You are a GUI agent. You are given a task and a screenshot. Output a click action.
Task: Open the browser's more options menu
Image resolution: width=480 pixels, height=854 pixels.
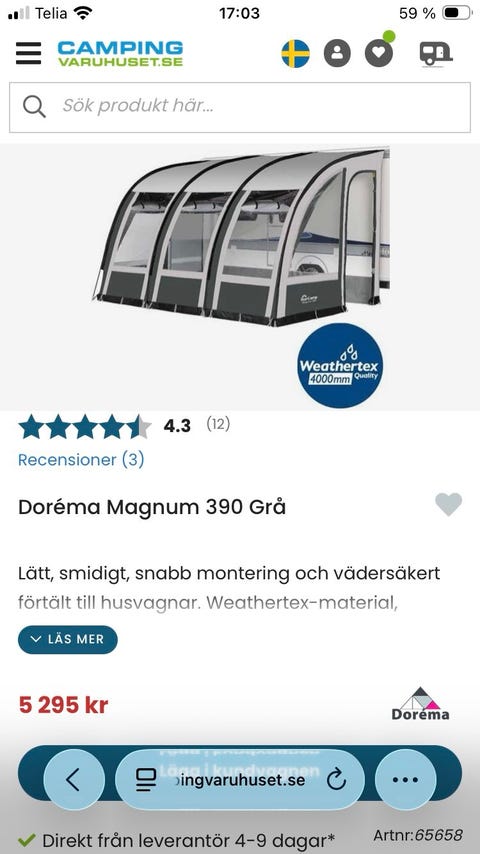click(405, 779)
